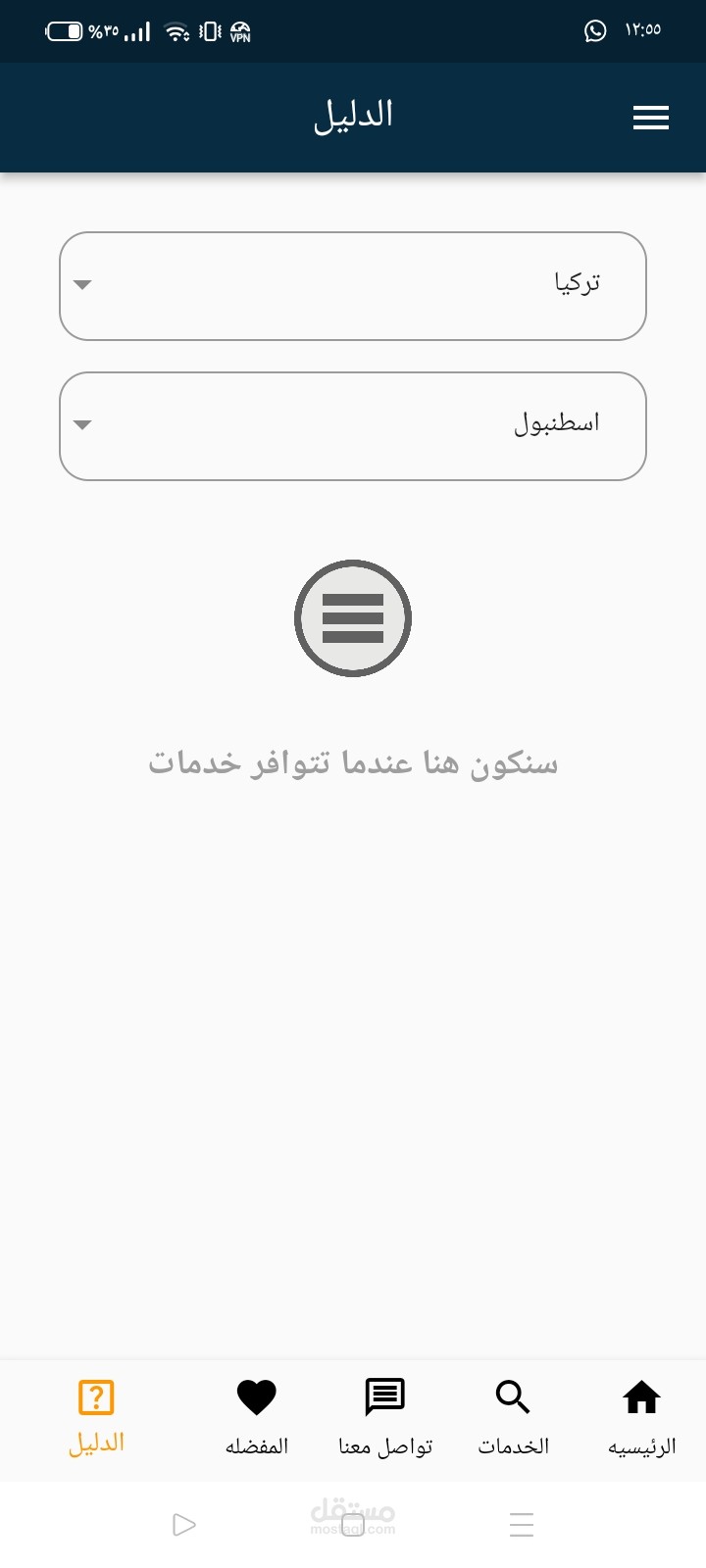The width and height of the screenshot is (706, 1568).
Task: Open the hamburger drawer menu
Action: pos(651,118)
